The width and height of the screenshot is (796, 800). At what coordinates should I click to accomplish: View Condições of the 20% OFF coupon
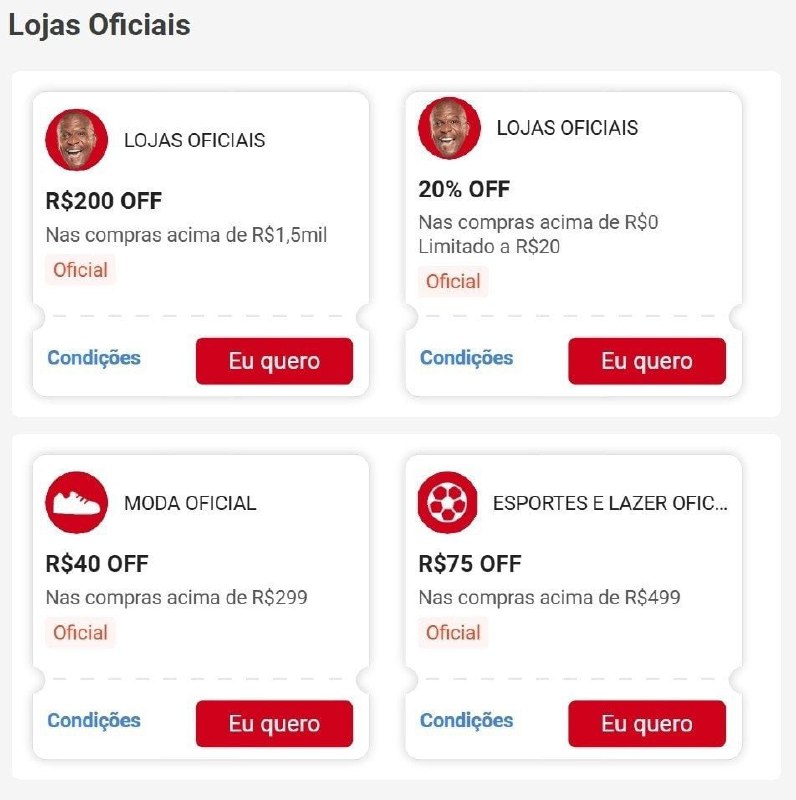[466, 358]
